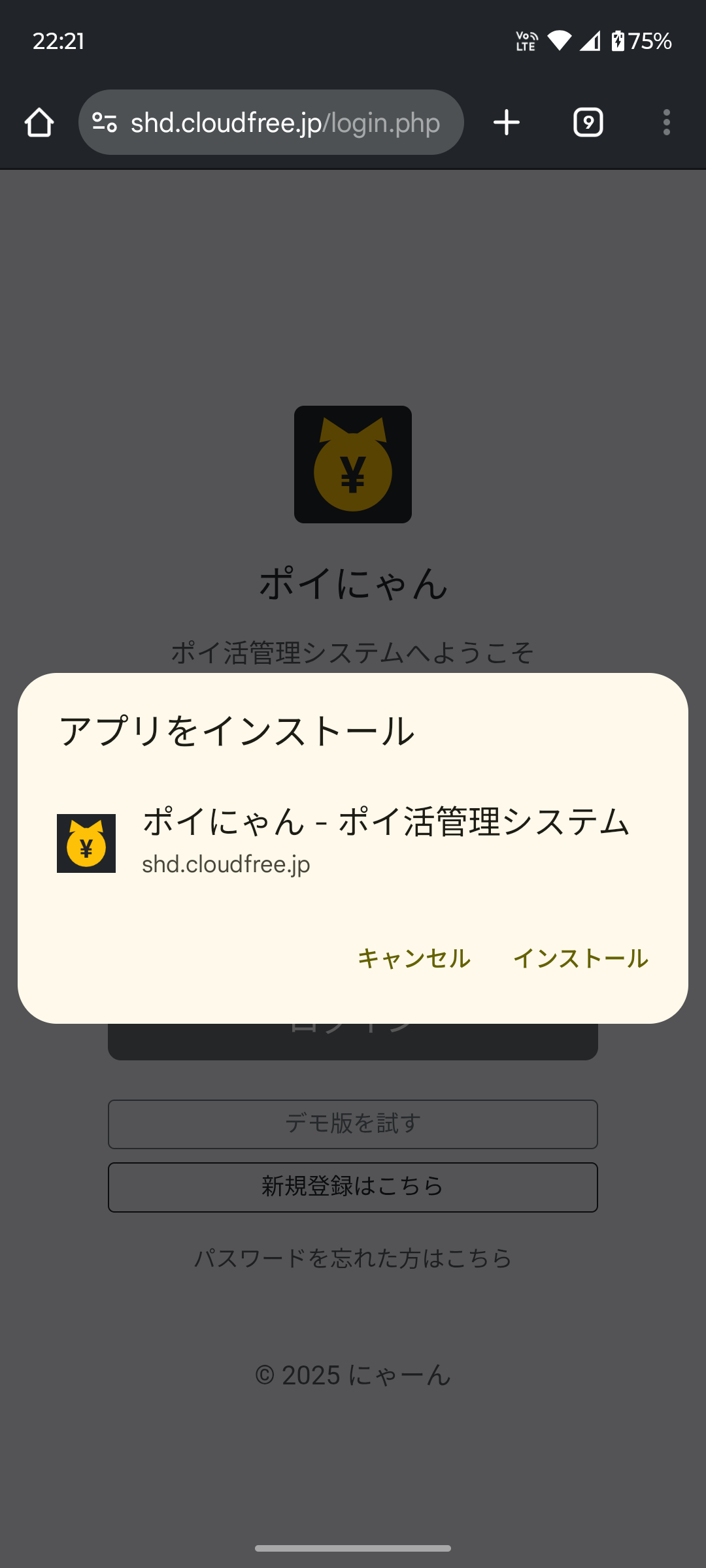
Task: Tap the Wi-Fi status icon
Action: click(x=559, y=41)
